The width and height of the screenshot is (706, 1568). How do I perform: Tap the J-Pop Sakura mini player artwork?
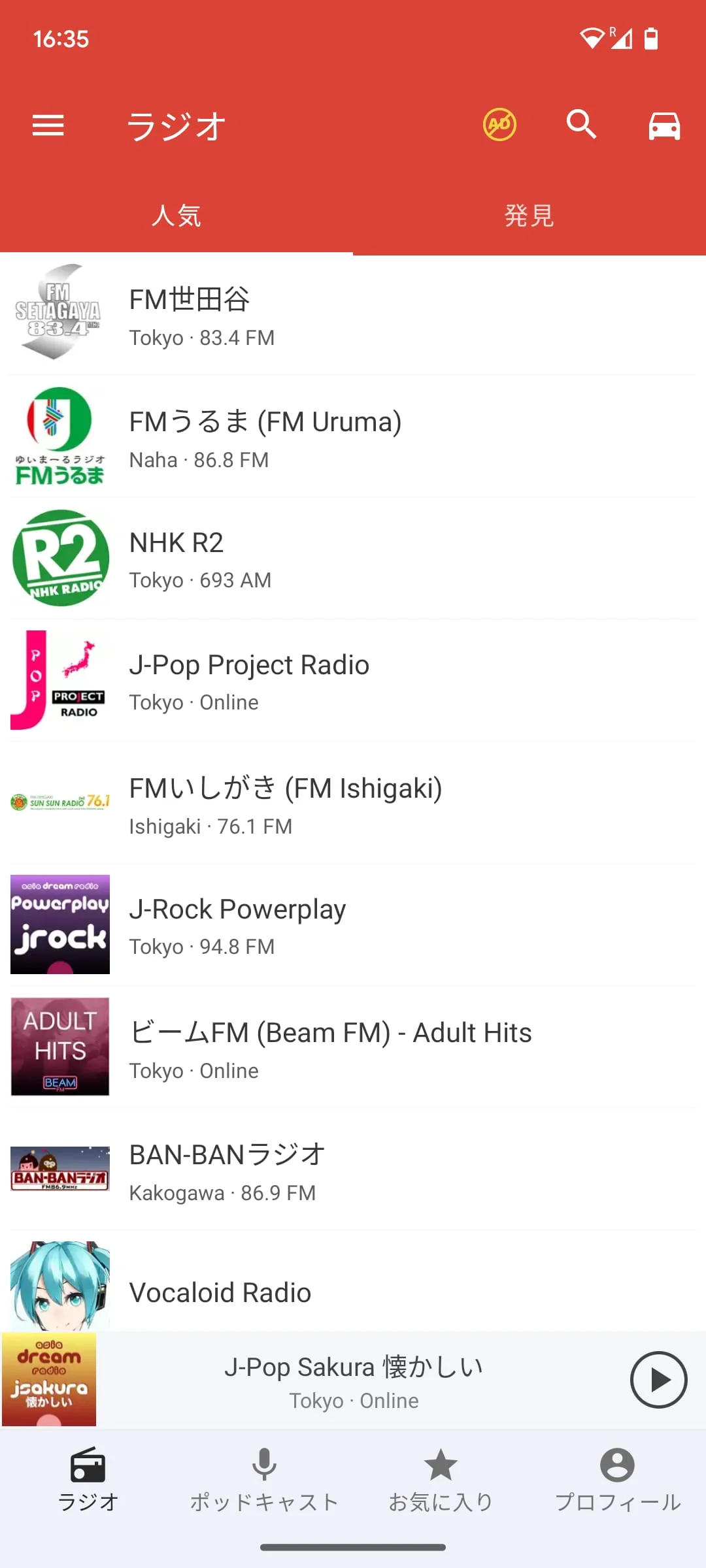pyautogui.click(x=50, y=1379)
